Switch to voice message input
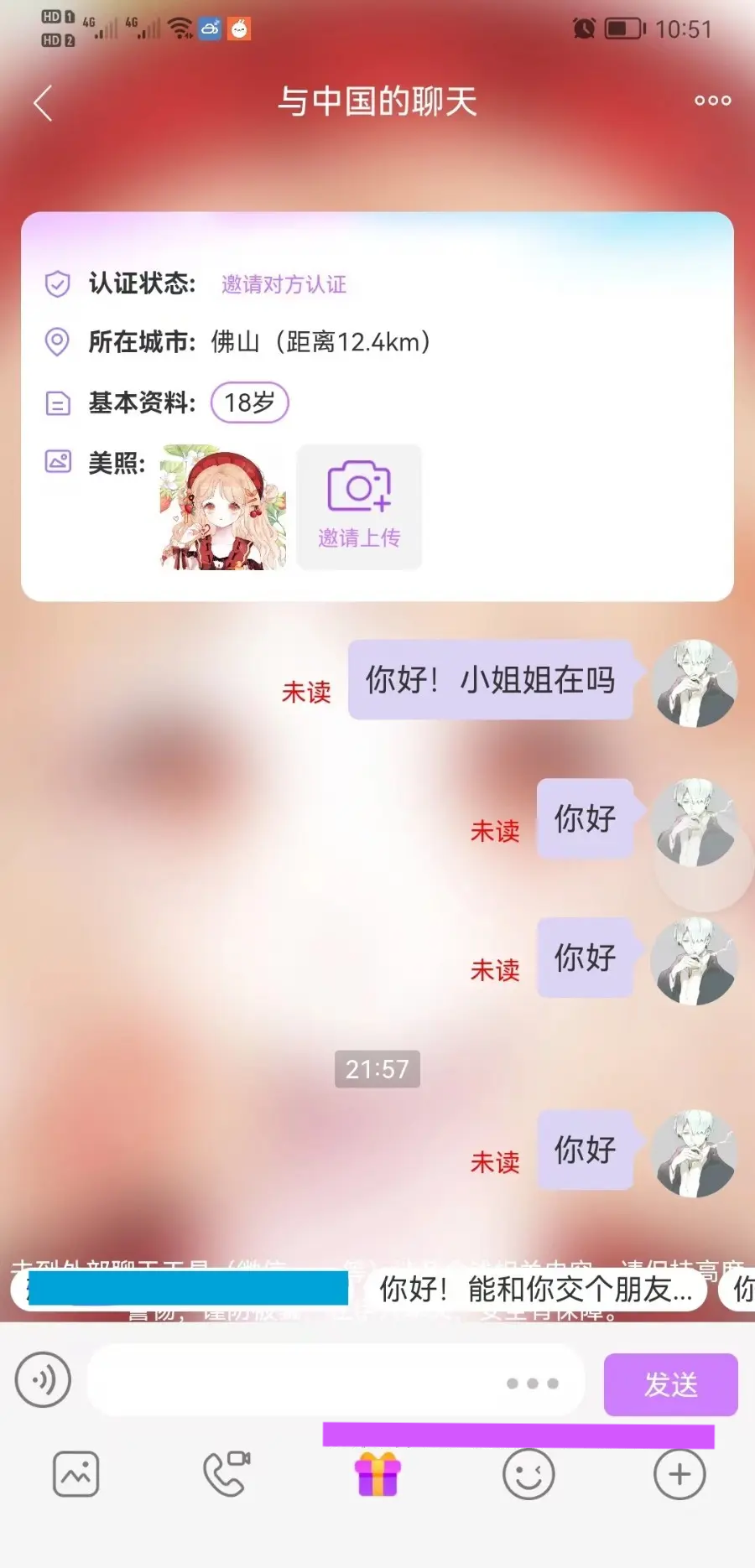Screen dimensions: 755x1568 point(43,1379)
